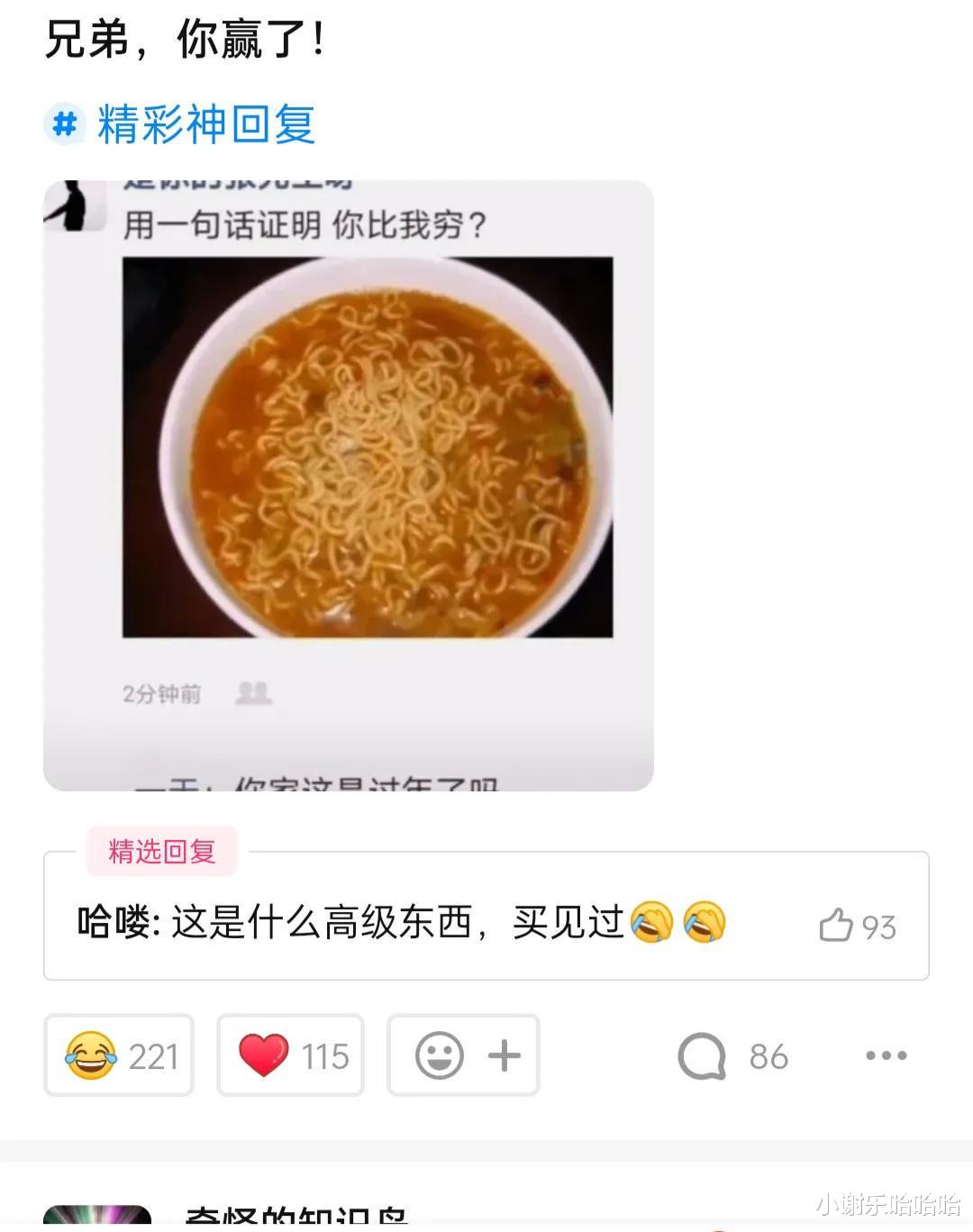Click the double-person icon under the noodle photo
973x1232 pixels.
point(253,693)
